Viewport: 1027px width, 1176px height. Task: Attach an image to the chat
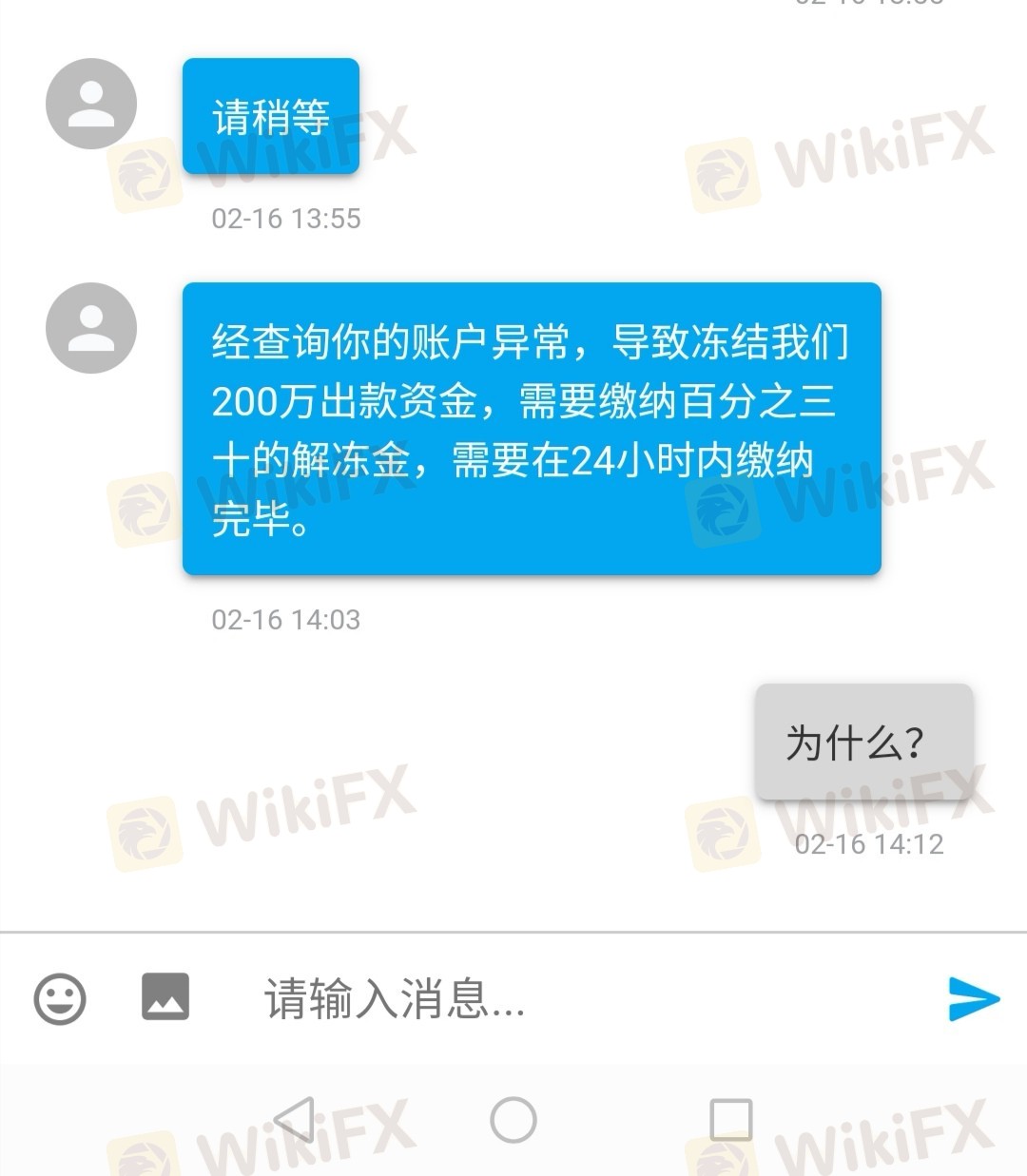click(165, 997)
